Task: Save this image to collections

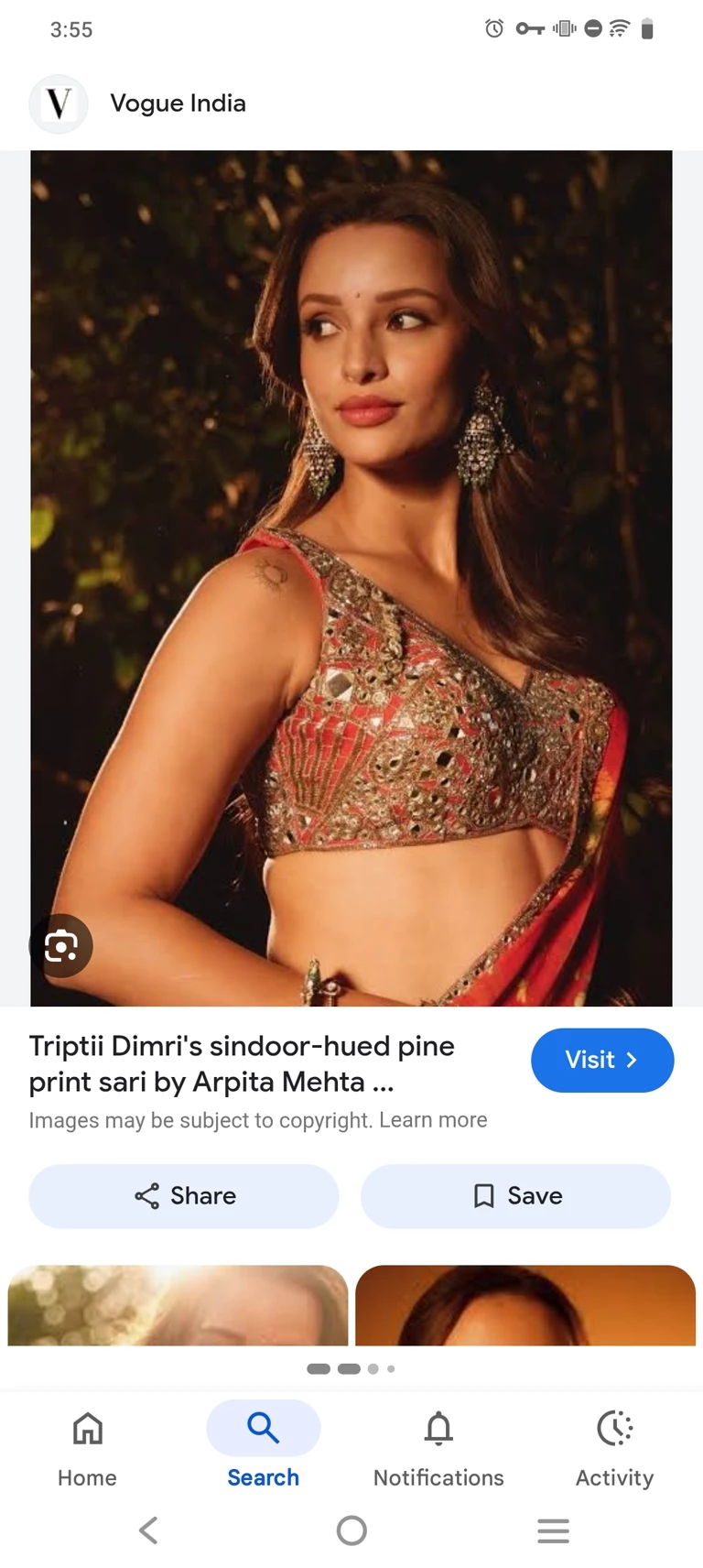Action: click(x=515, y=1195)
